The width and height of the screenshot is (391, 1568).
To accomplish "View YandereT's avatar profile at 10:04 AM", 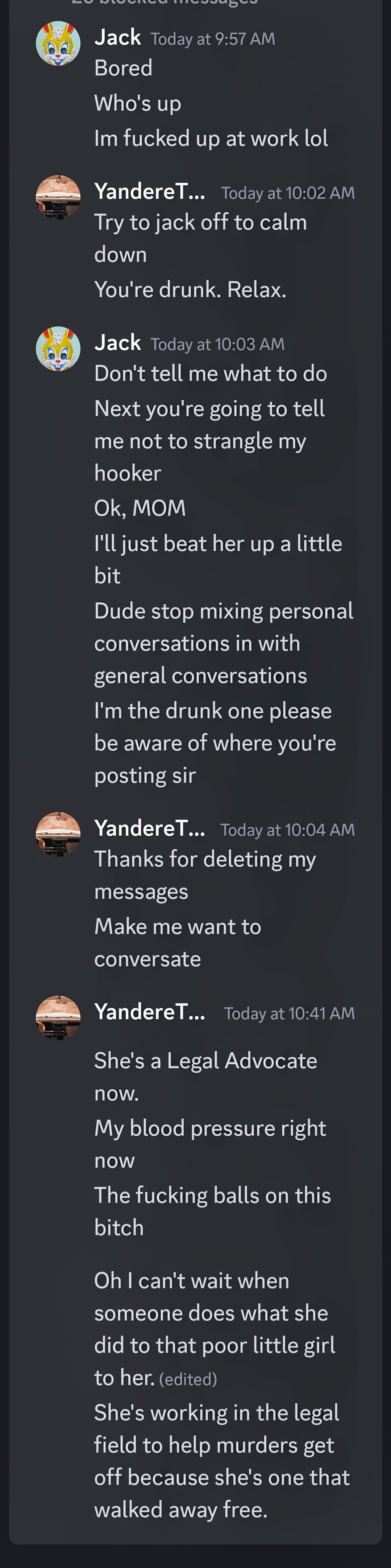I will coord(58,834).
